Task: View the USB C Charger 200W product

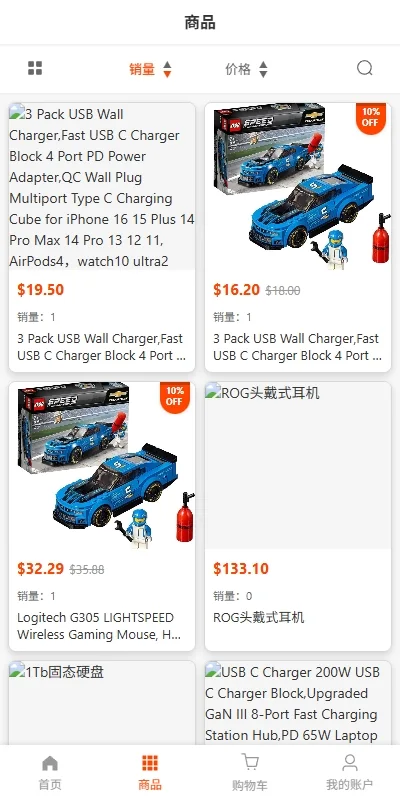Action: click(298, 703)
